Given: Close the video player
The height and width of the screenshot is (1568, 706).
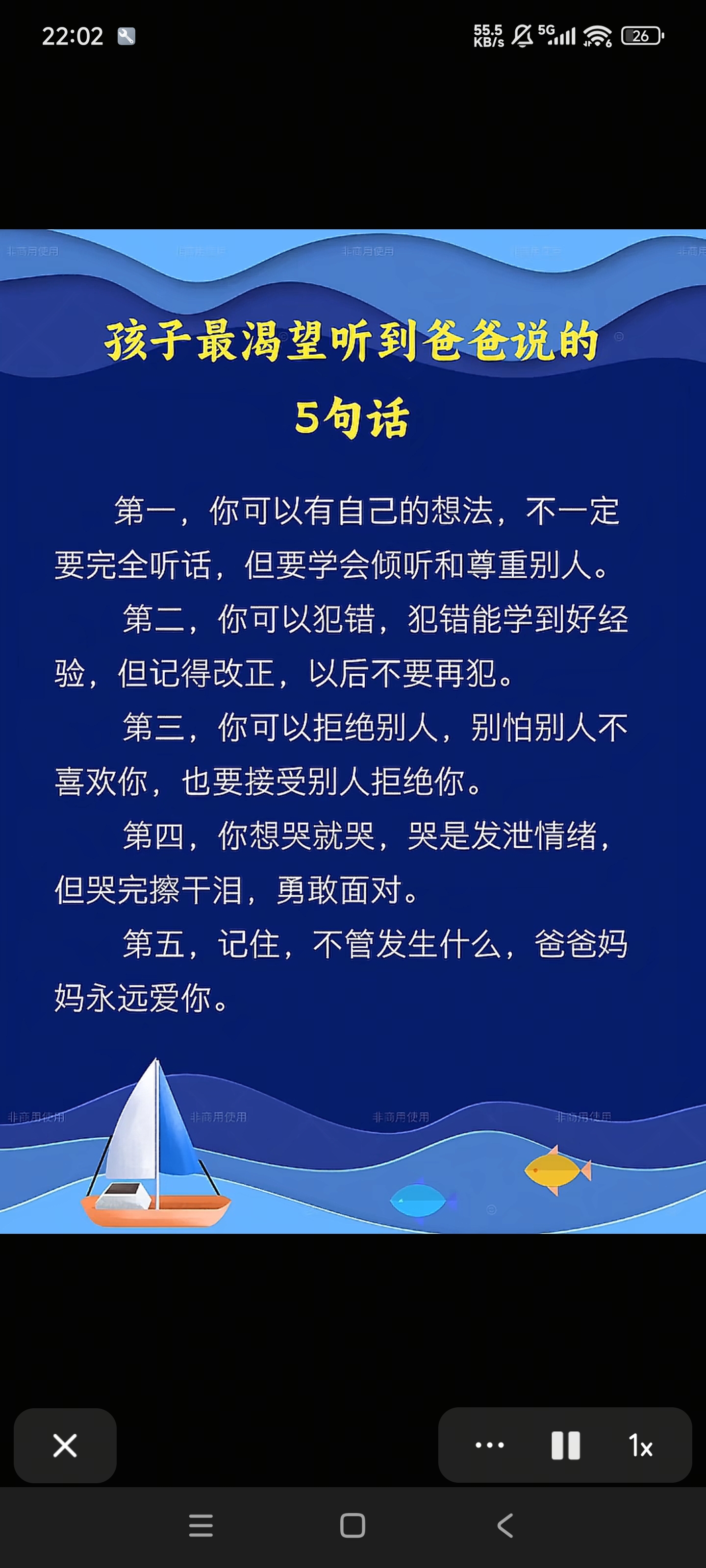Looking at the screenshot, I should pos(65,1445).
